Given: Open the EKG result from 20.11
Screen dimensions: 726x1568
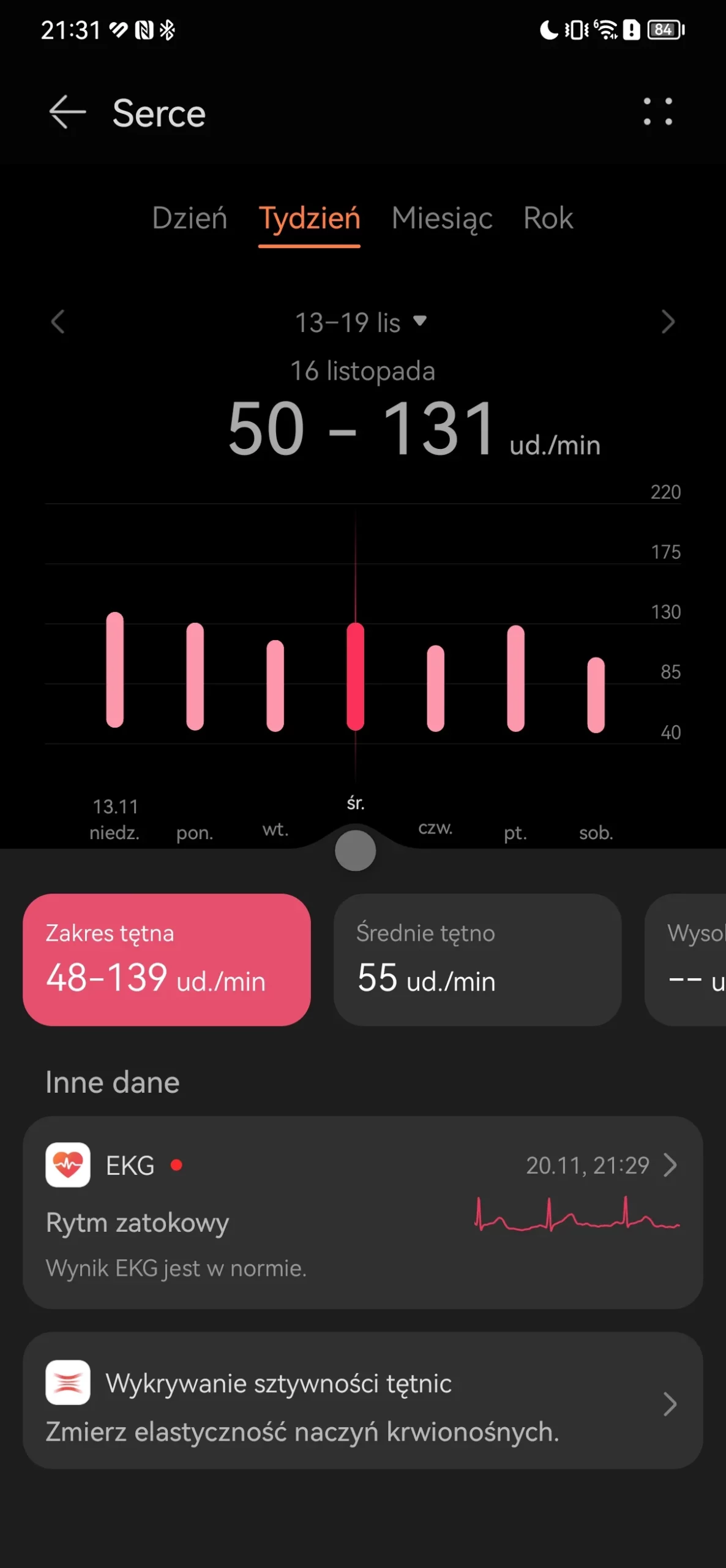Looking at the screenshot, I should click(x=362, y=1212).
